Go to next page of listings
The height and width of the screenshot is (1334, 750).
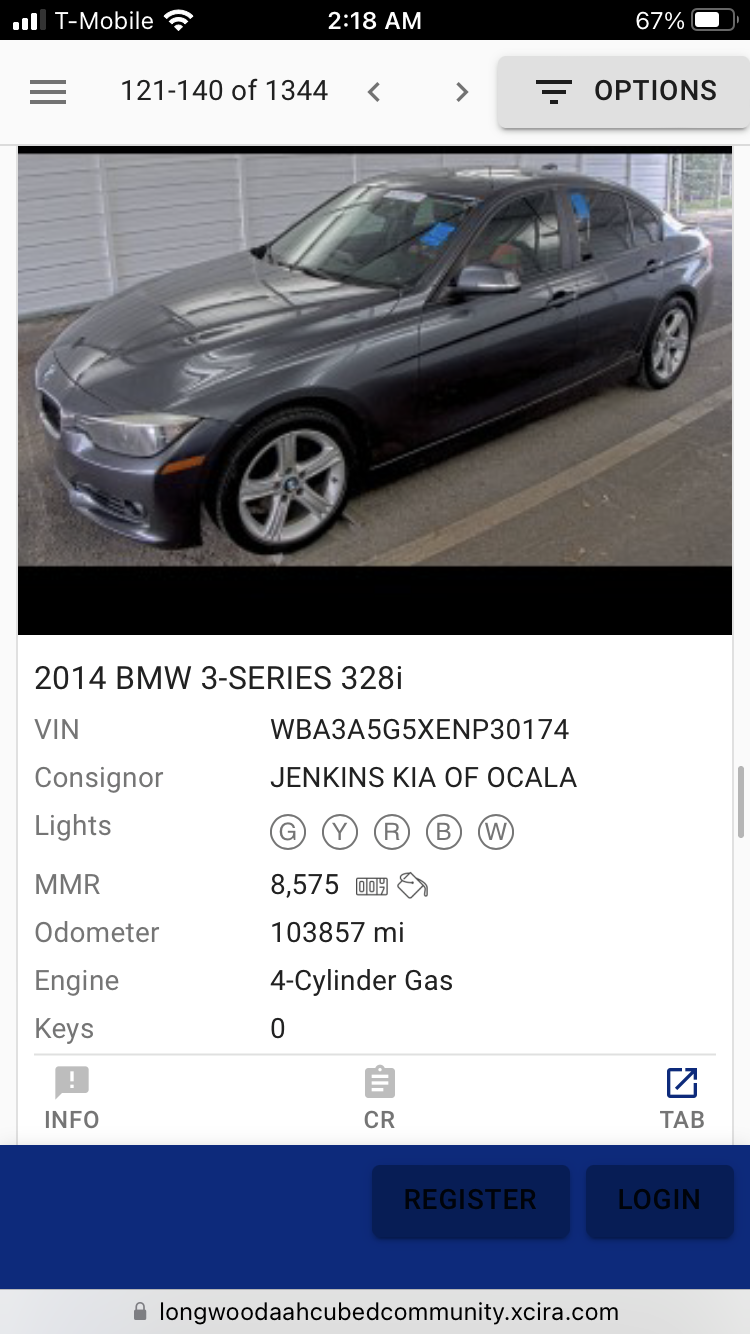(x=461, y=92)
